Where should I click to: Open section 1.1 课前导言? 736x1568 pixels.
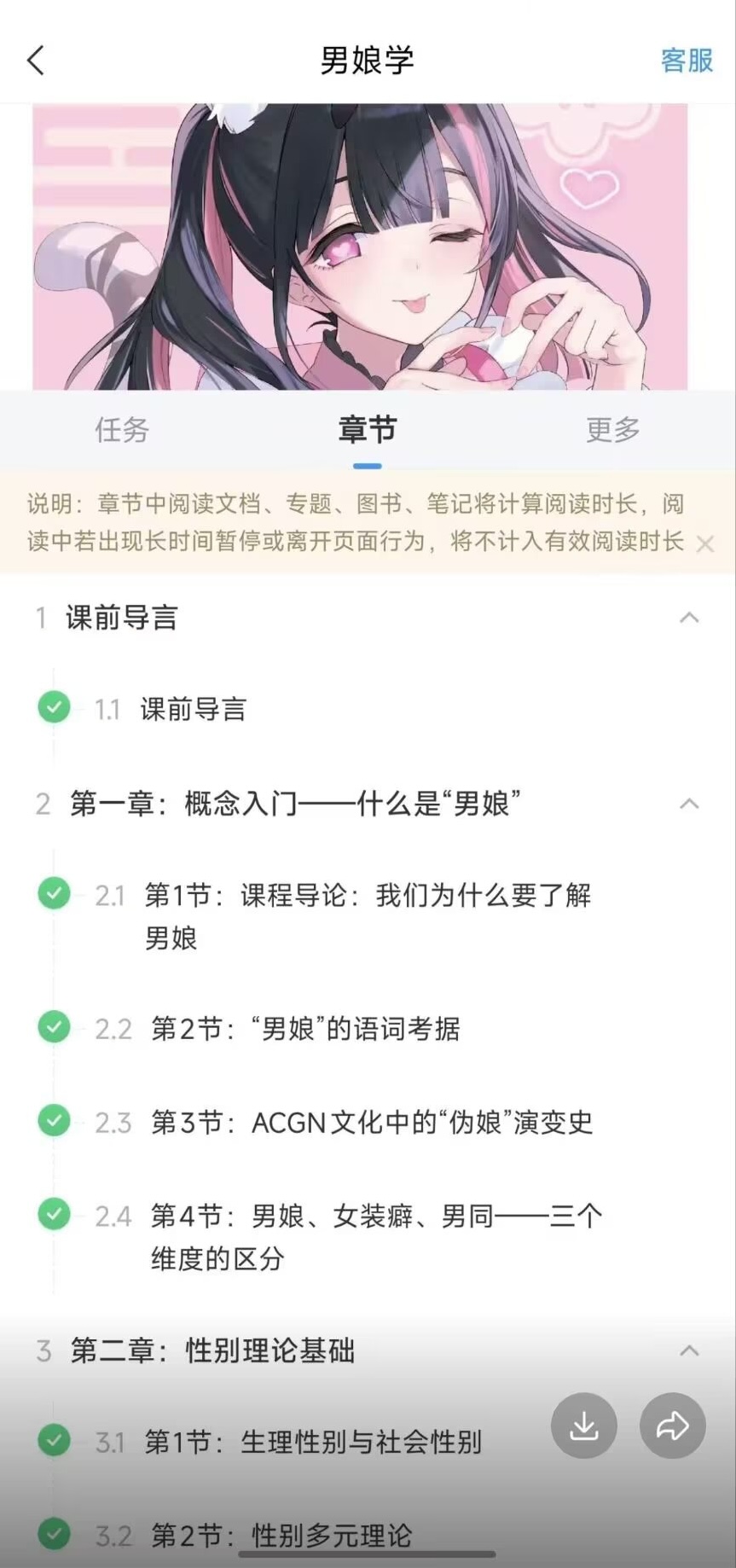tap(194, 709)
